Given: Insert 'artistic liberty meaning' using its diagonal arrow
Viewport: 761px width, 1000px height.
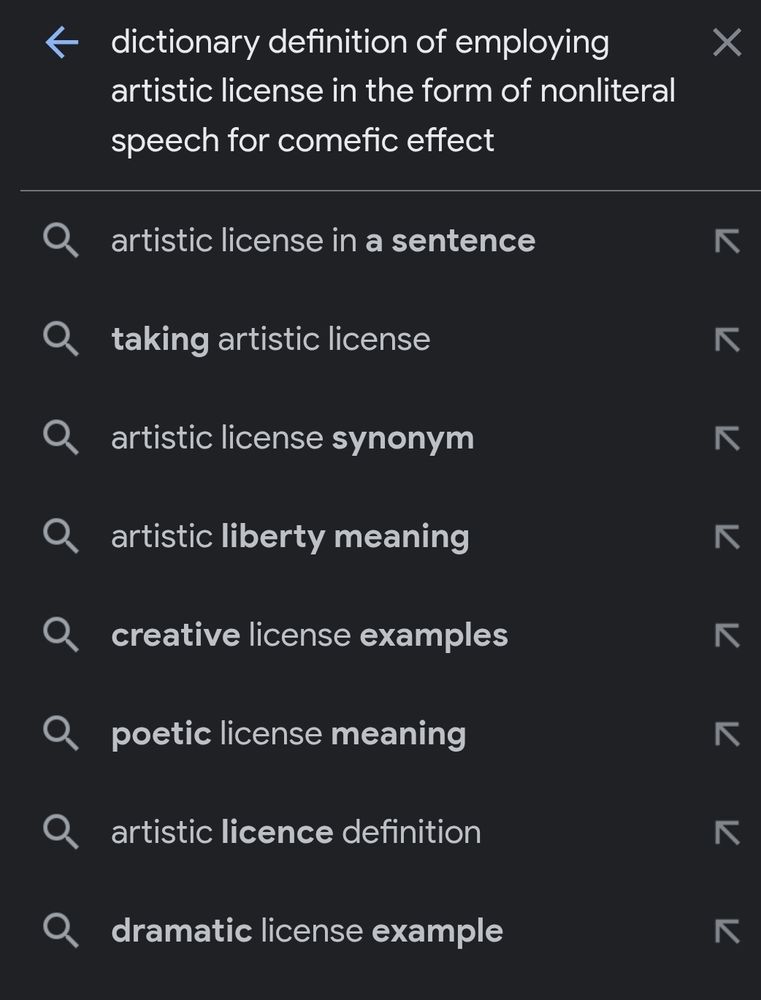Looking at the screenshot, I should pos(727,536).
